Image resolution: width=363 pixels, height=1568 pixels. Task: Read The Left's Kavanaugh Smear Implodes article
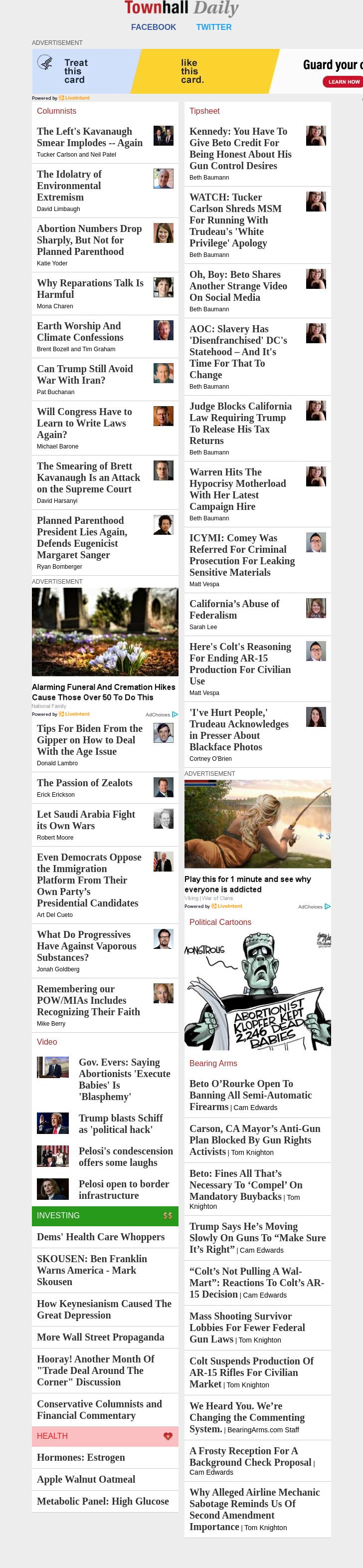pyautogui.click(x=89, y=137)
